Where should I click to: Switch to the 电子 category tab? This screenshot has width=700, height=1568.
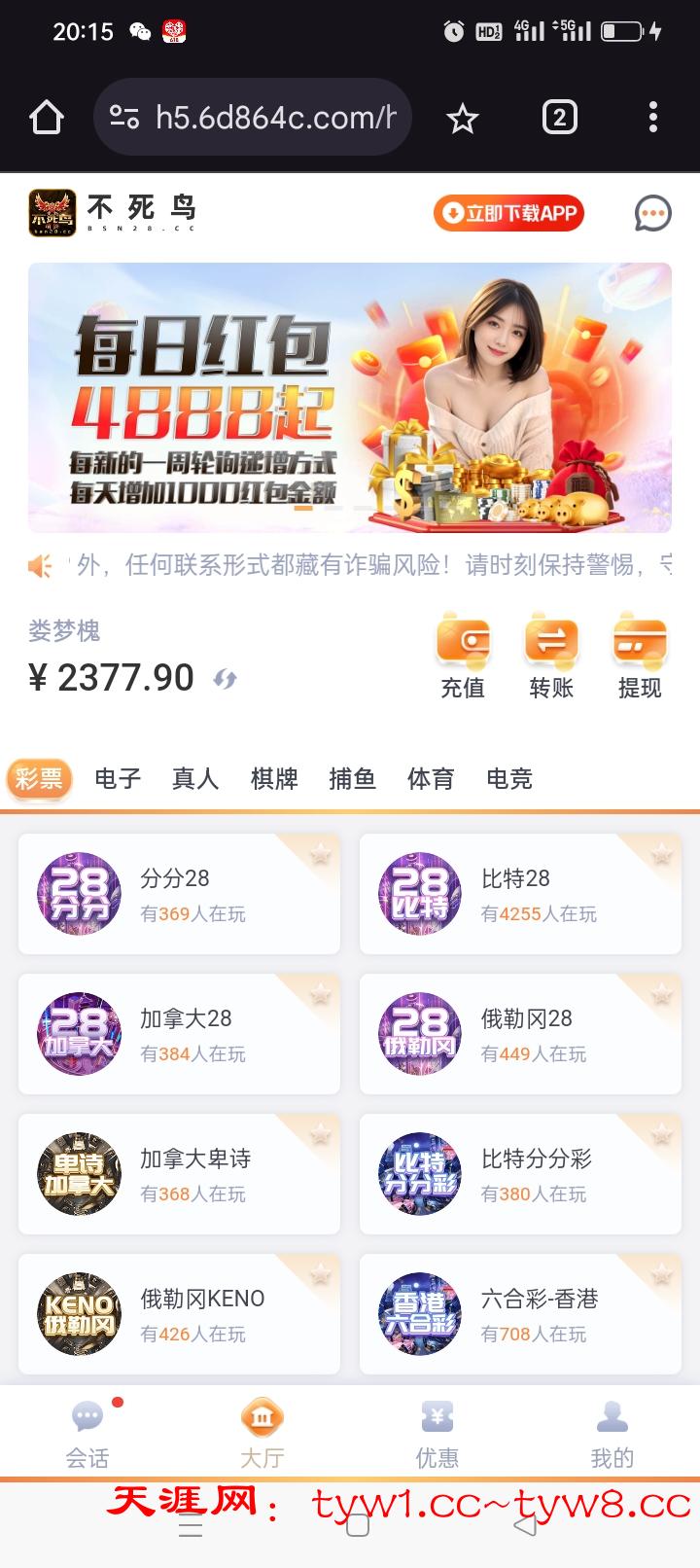118,779
